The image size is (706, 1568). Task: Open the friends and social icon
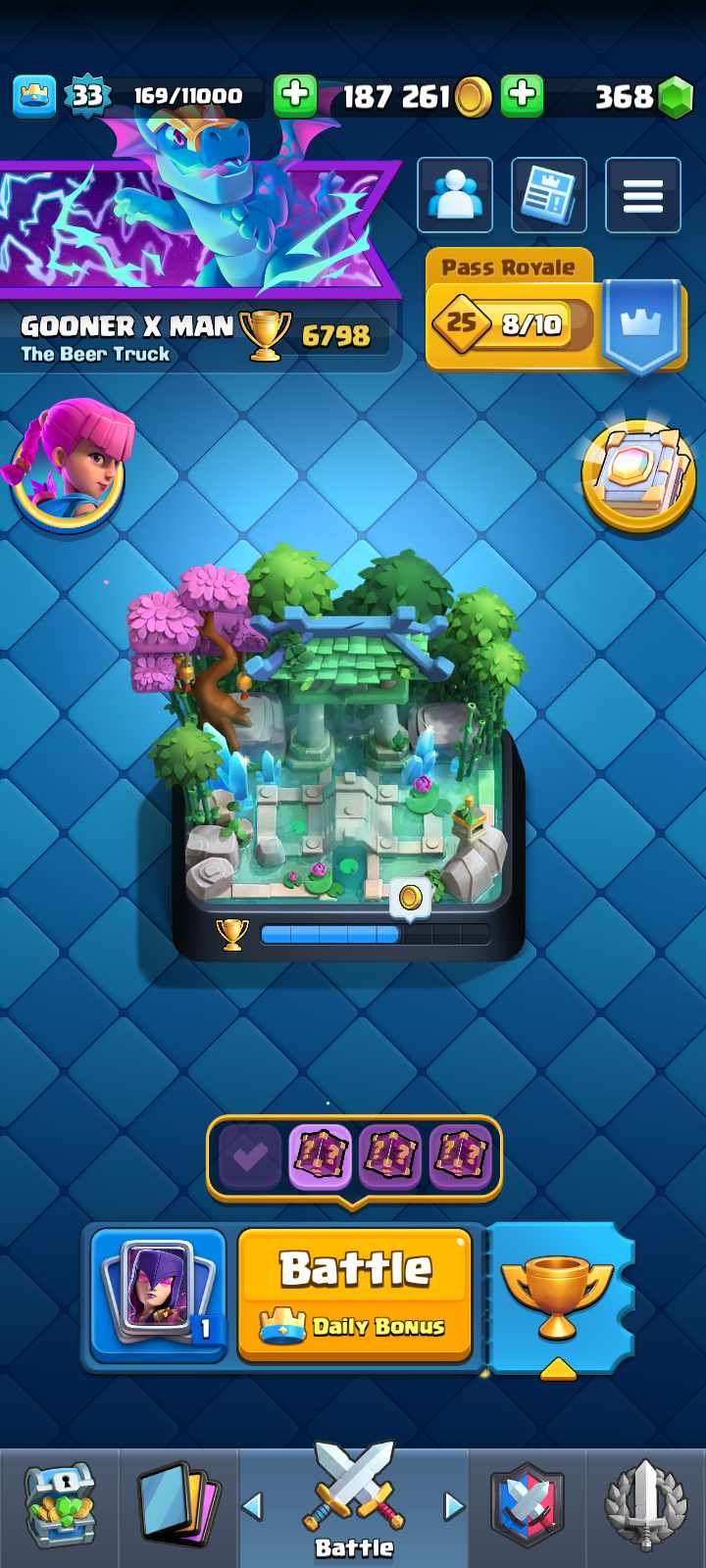[455, 196]
